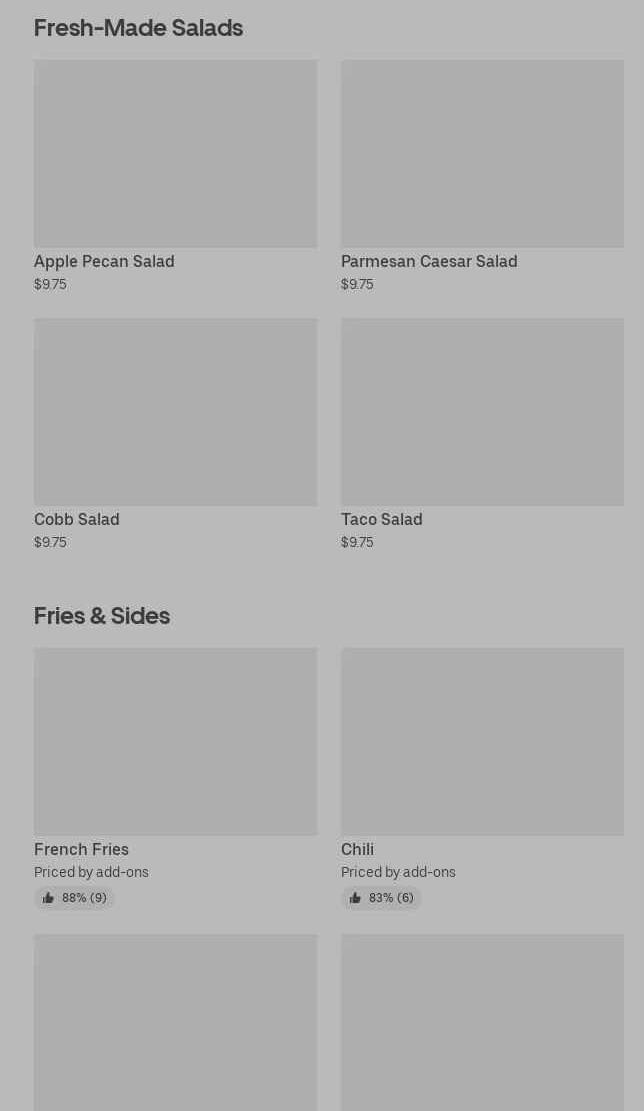Select the Chili side item
The height and width of the screenshot is (1111, 644).
point(482,778)
